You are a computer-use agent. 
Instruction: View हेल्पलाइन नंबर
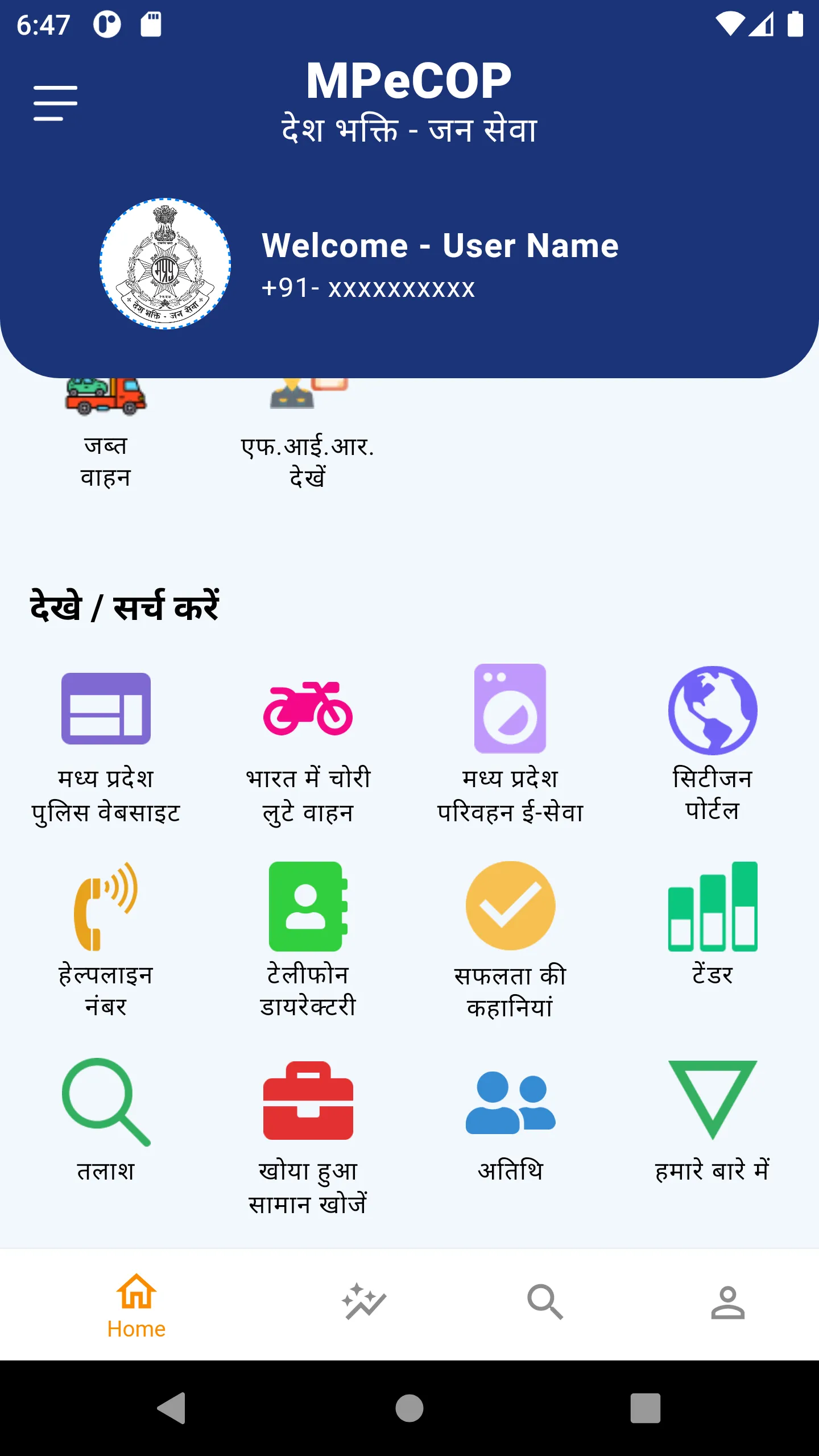click(106, 938)
